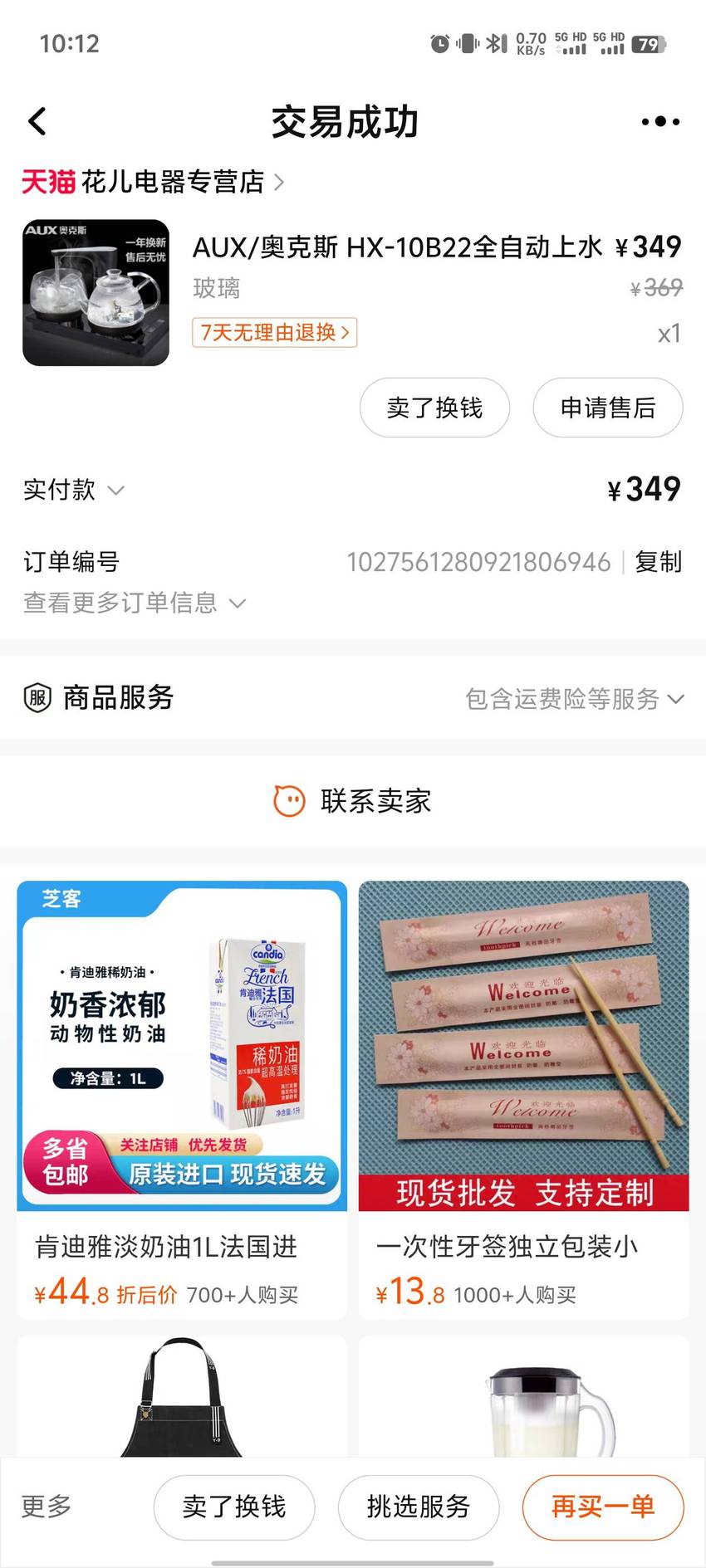
Task: Open the blender jug product card
Action: pos(523,1396)
